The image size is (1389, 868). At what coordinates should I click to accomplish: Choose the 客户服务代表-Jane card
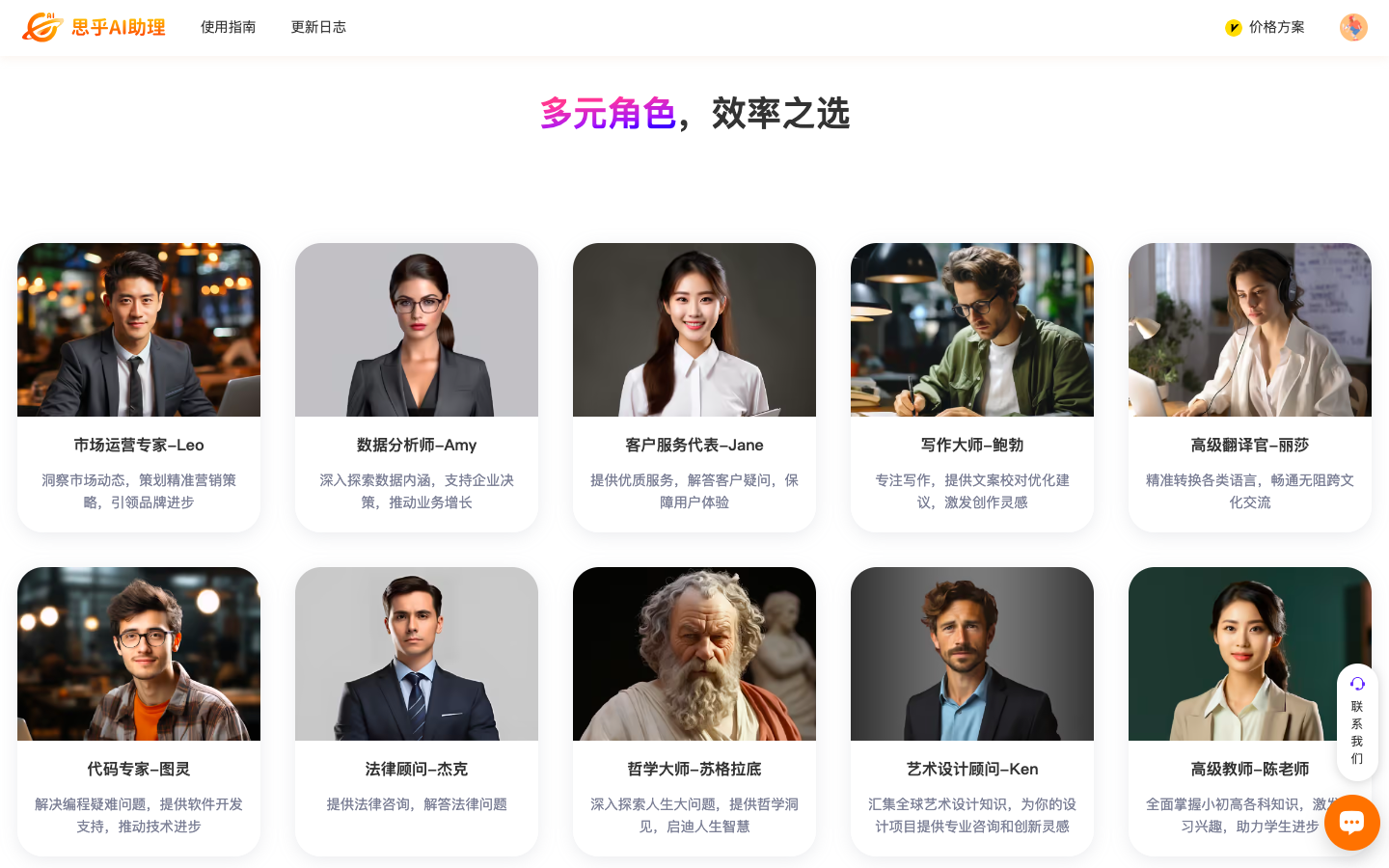(694, 387)
